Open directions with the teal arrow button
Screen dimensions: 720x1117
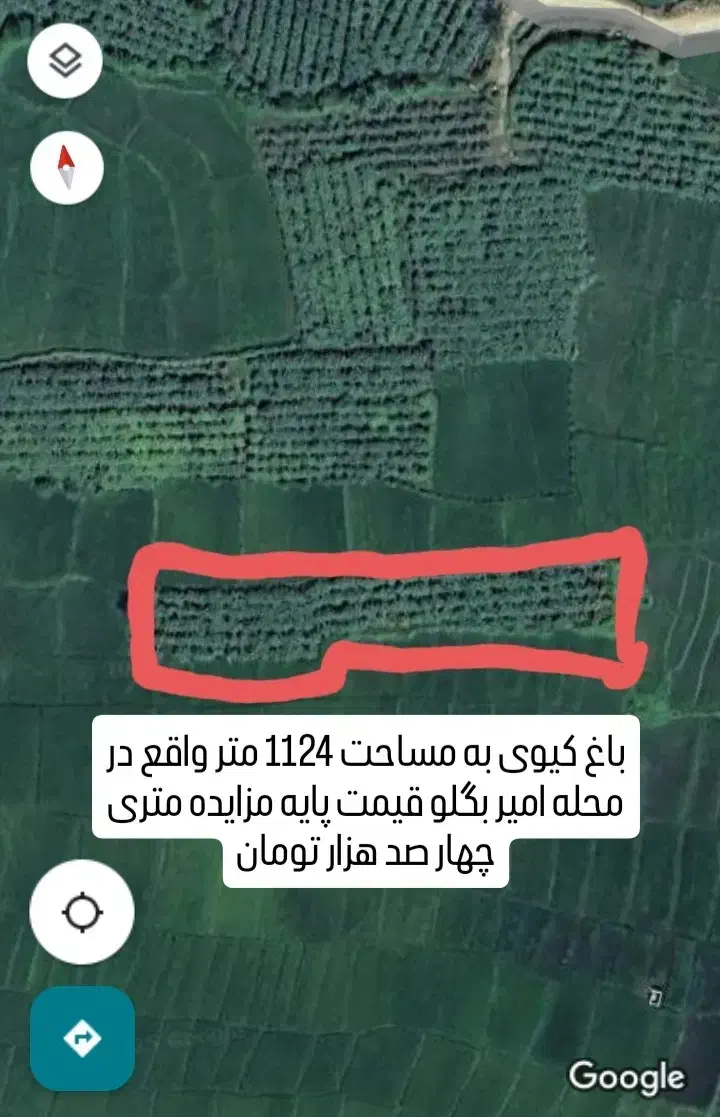point(82,1038)
